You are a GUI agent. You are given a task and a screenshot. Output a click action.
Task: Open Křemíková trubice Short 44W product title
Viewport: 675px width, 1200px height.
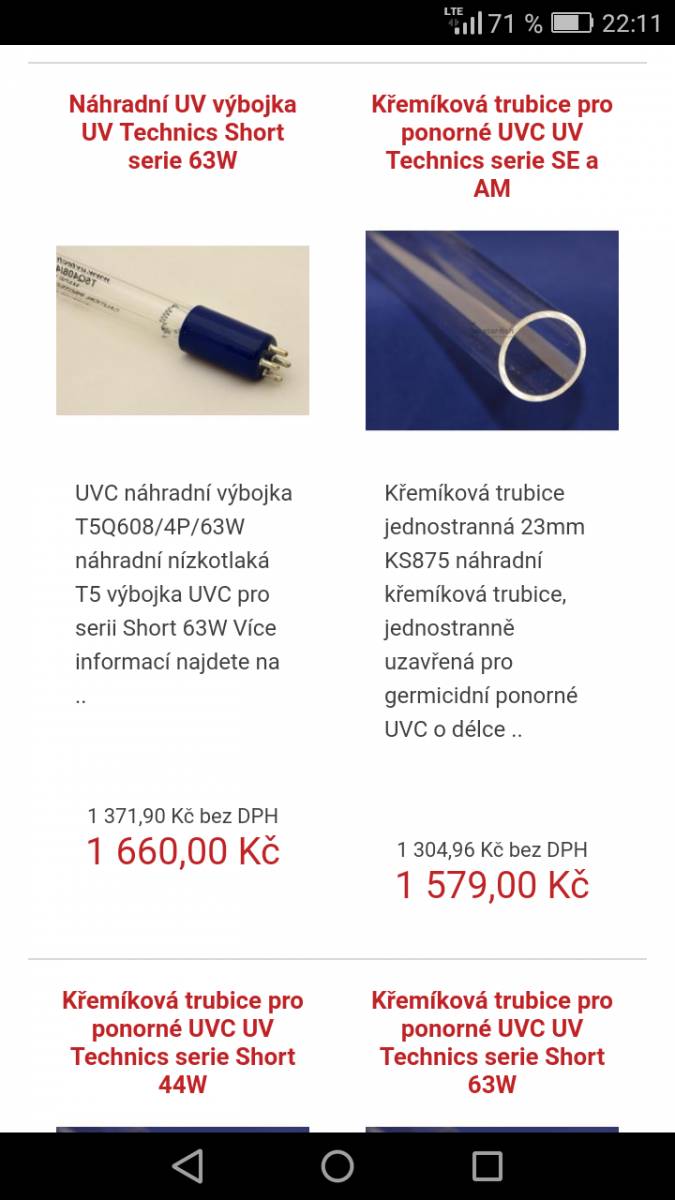(182, 1042)
